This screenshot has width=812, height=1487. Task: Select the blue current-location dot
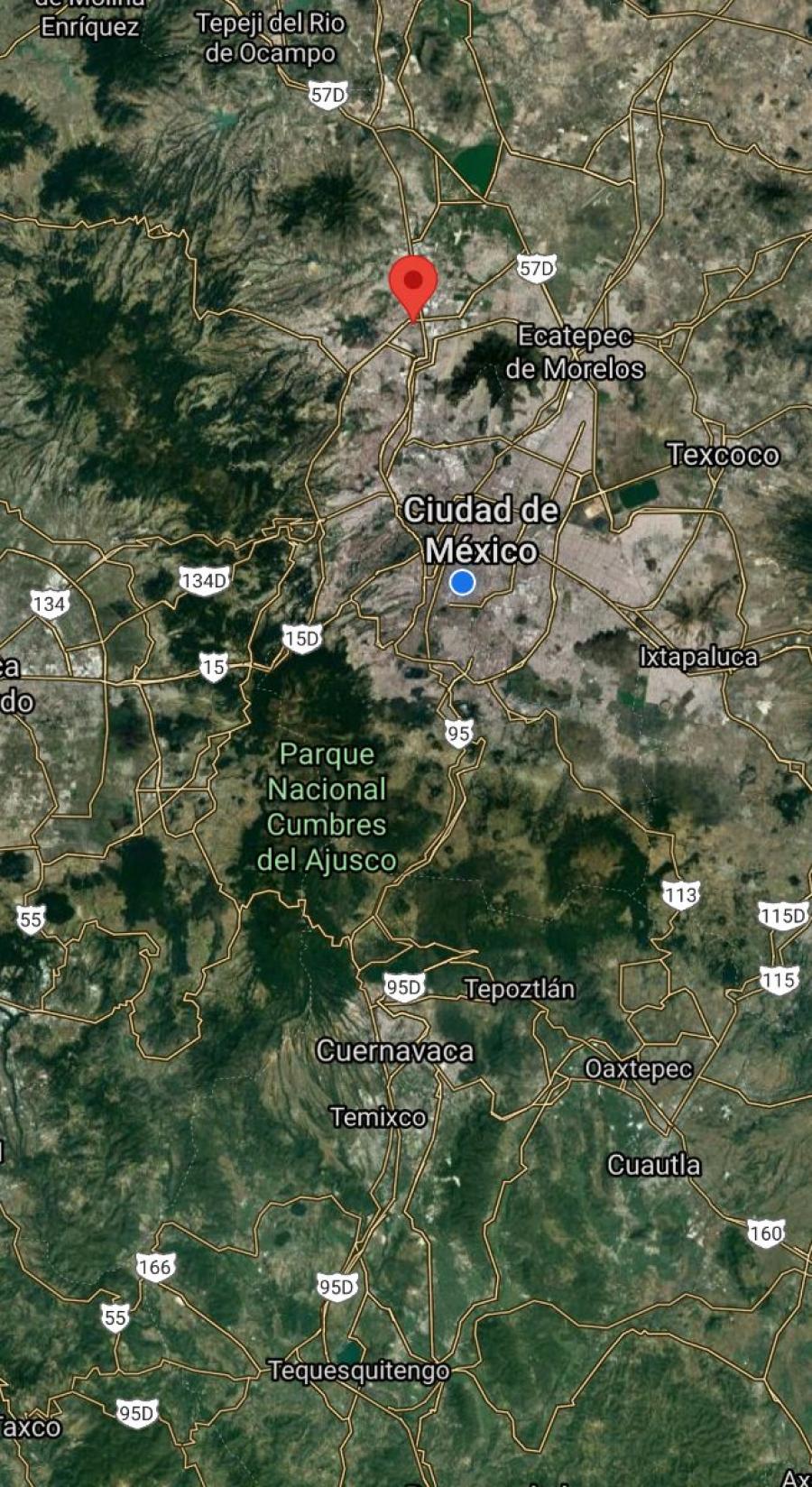click(463, 583)
